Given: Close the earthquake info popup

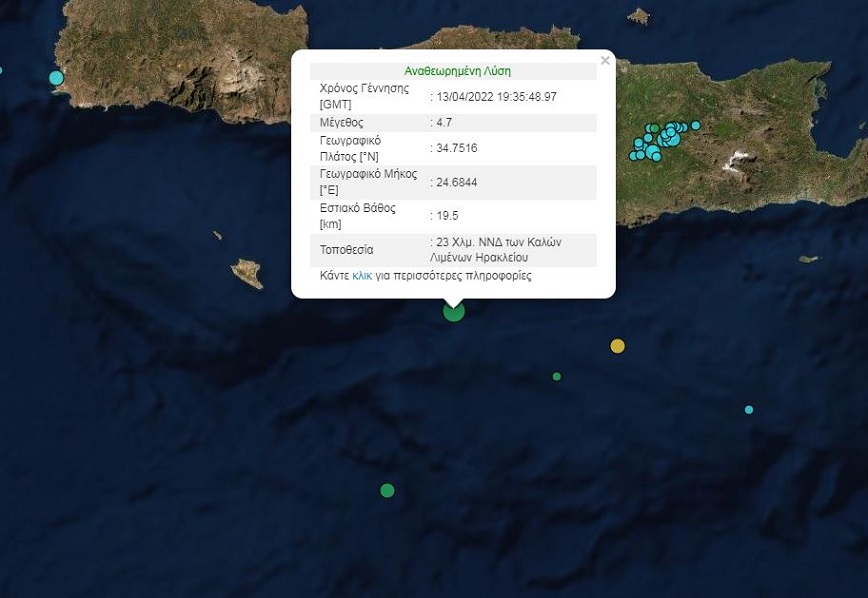Looking at the screenshot, I should coord(605,61).
